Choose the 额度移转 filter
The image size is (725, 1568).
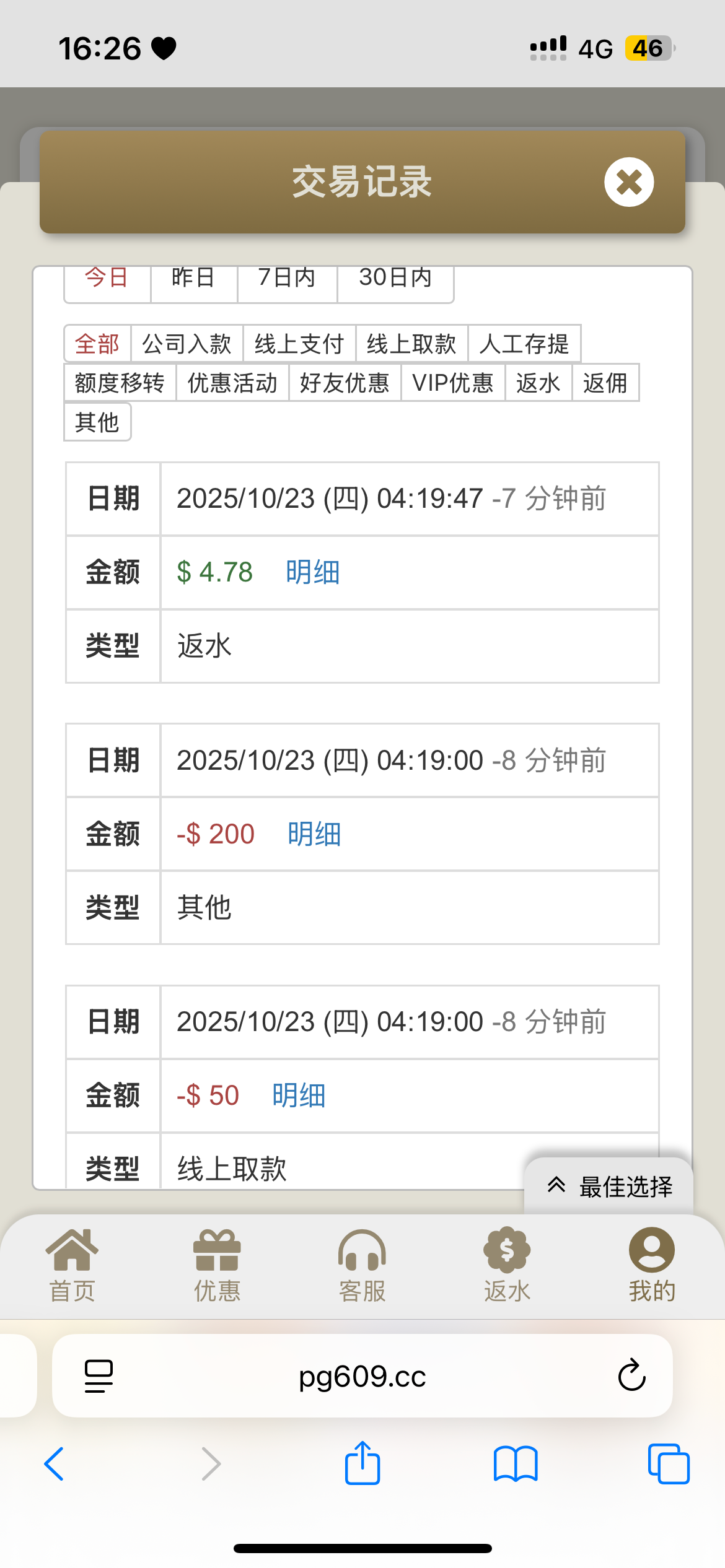tap(120, 383)
